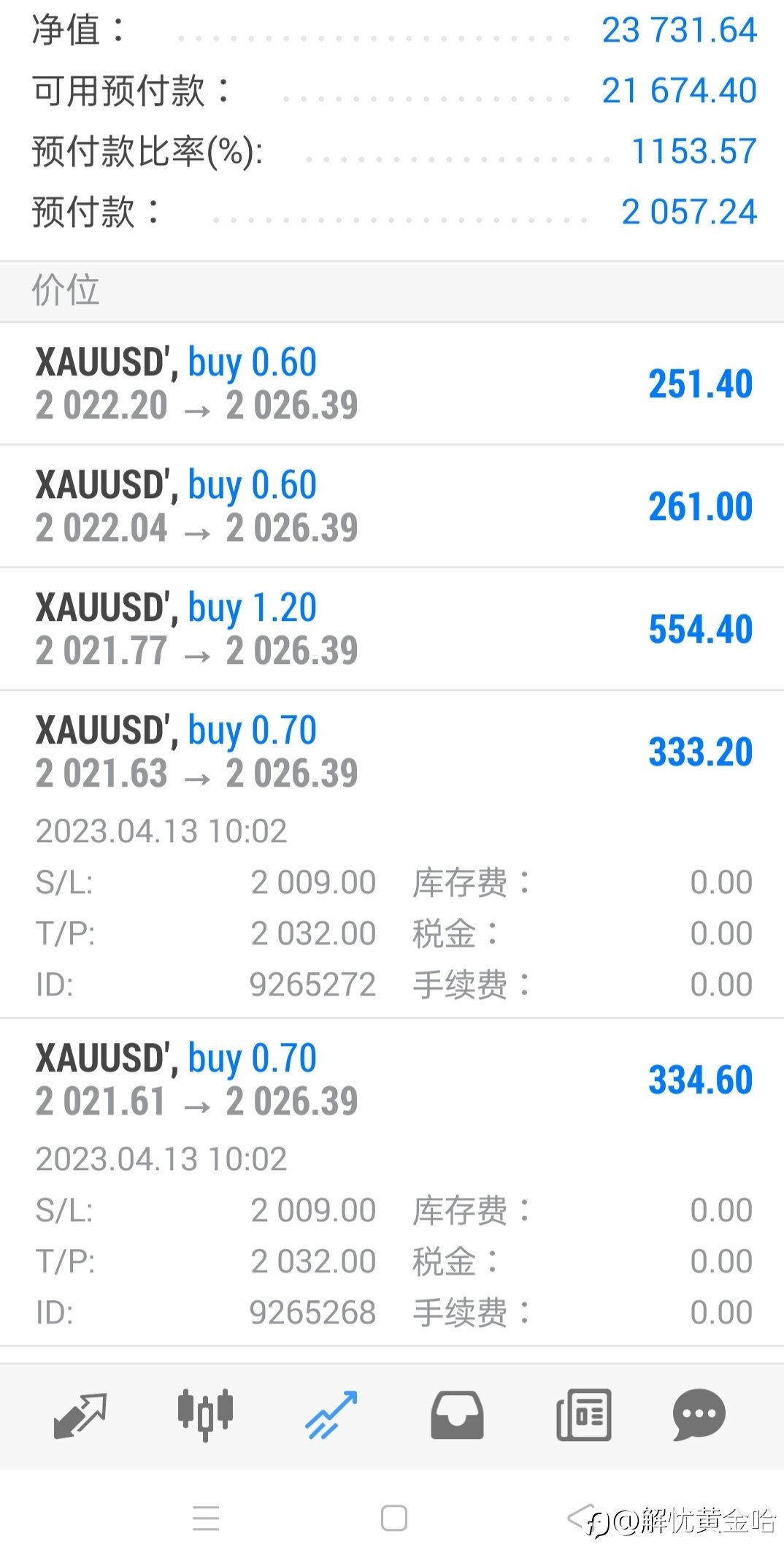Collapse the position with ID 9265272
784x1566 pixels.
click(x=392, y=855)
